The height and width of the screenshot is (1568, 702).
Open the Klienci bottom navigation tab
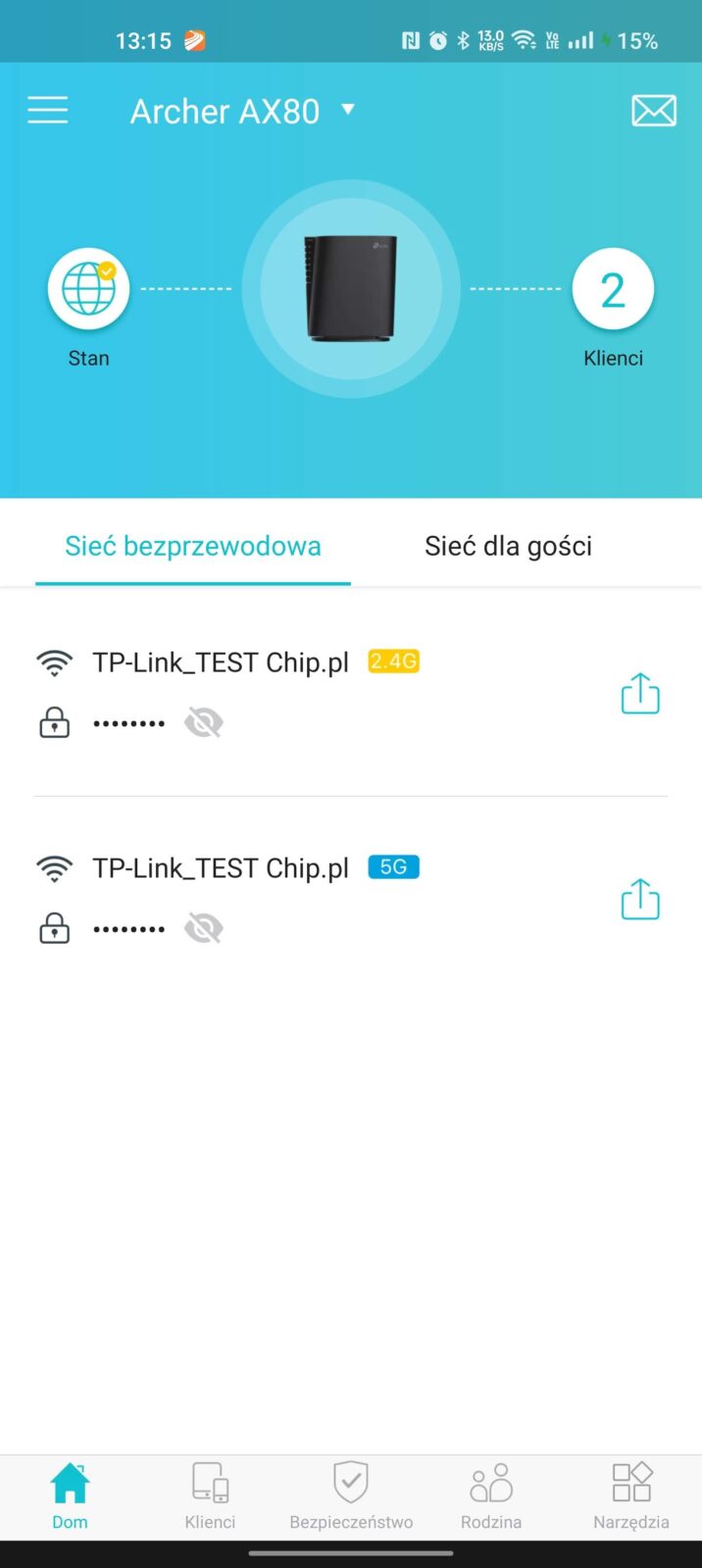pyautogui.click(x=210, y=1496)
